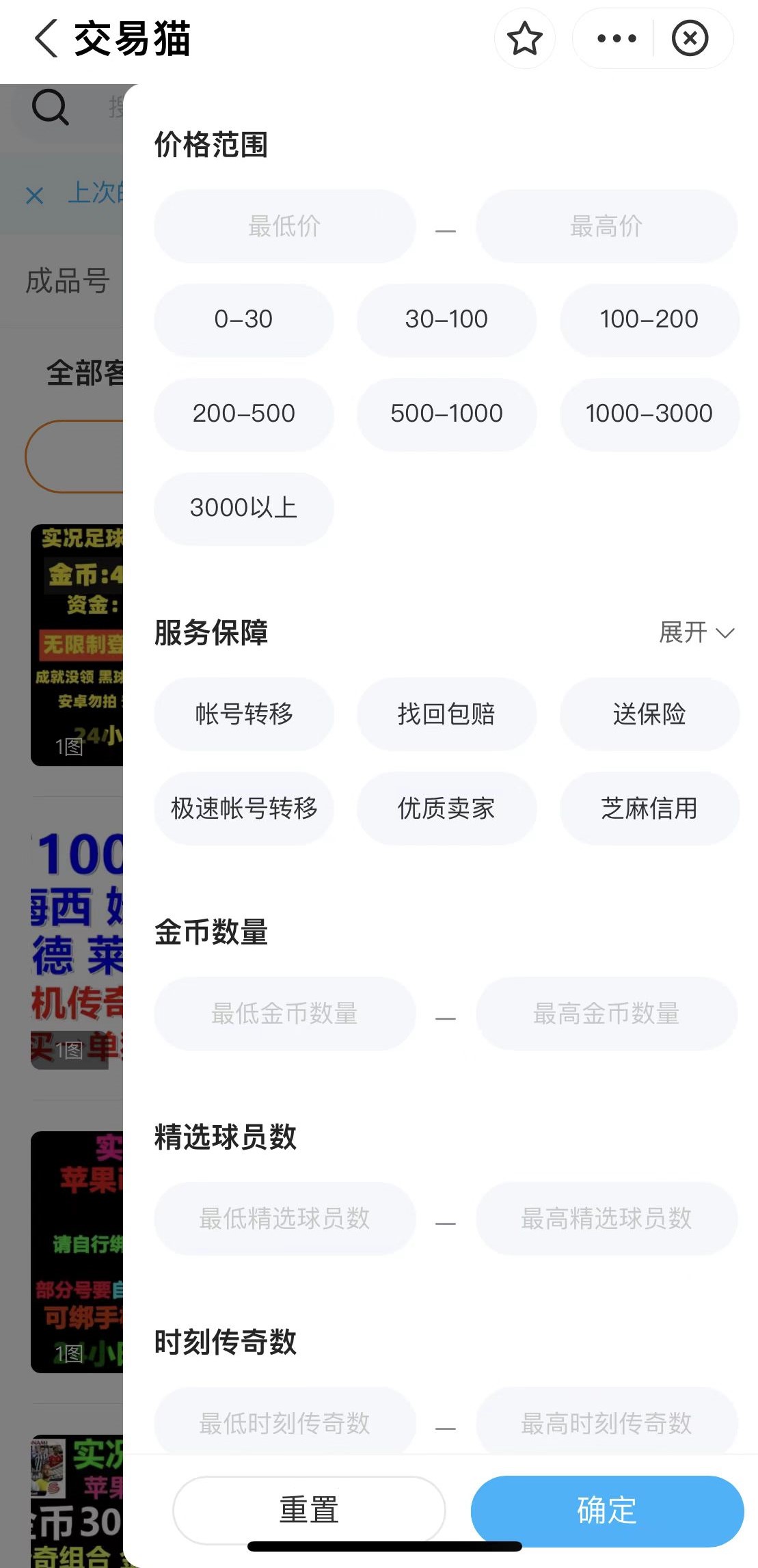Go back from 交易猫 page
The image size is (758, 1568).
(x=46, y=38)
